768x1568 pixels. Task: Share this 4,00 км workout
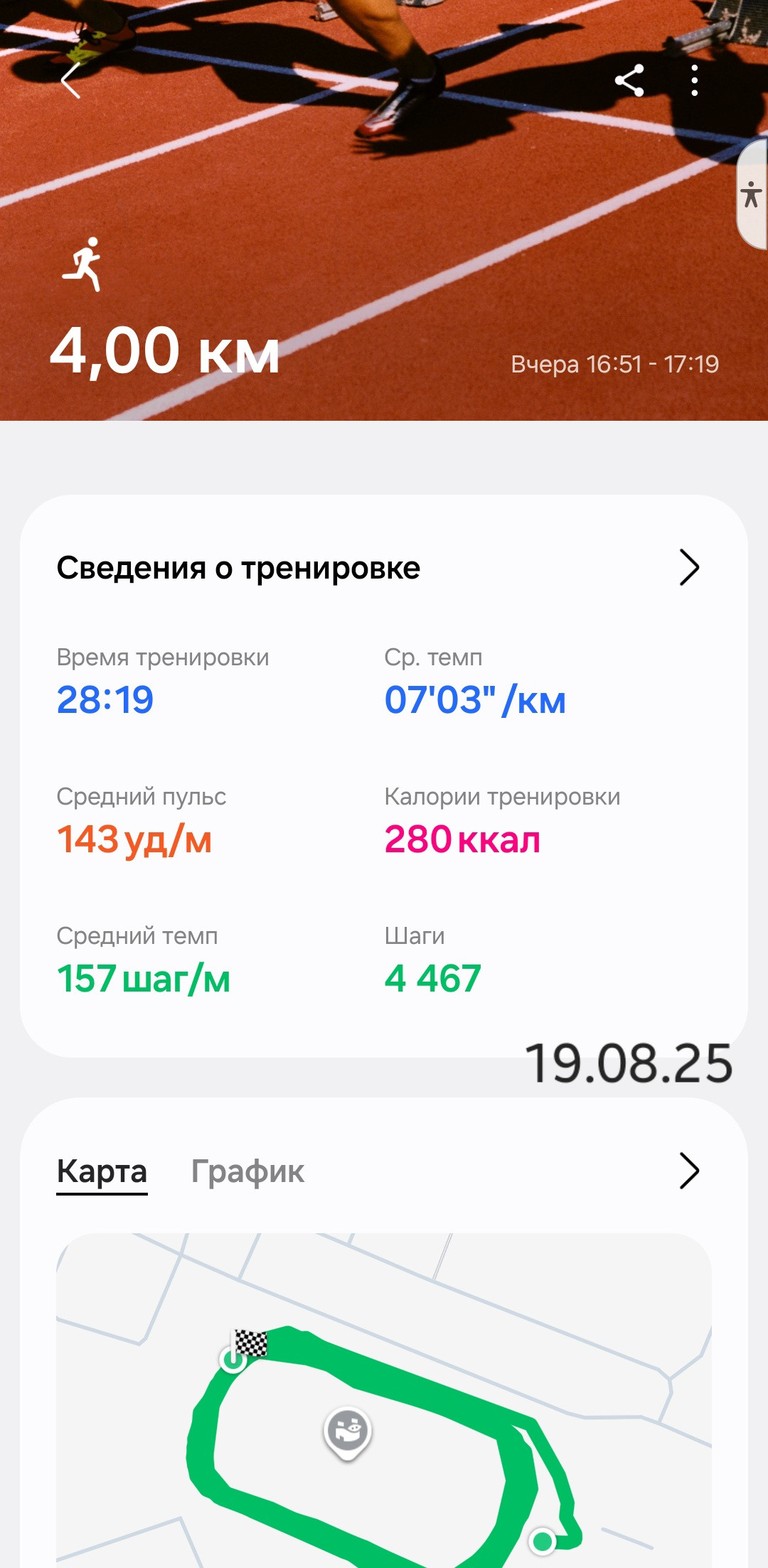629,80
